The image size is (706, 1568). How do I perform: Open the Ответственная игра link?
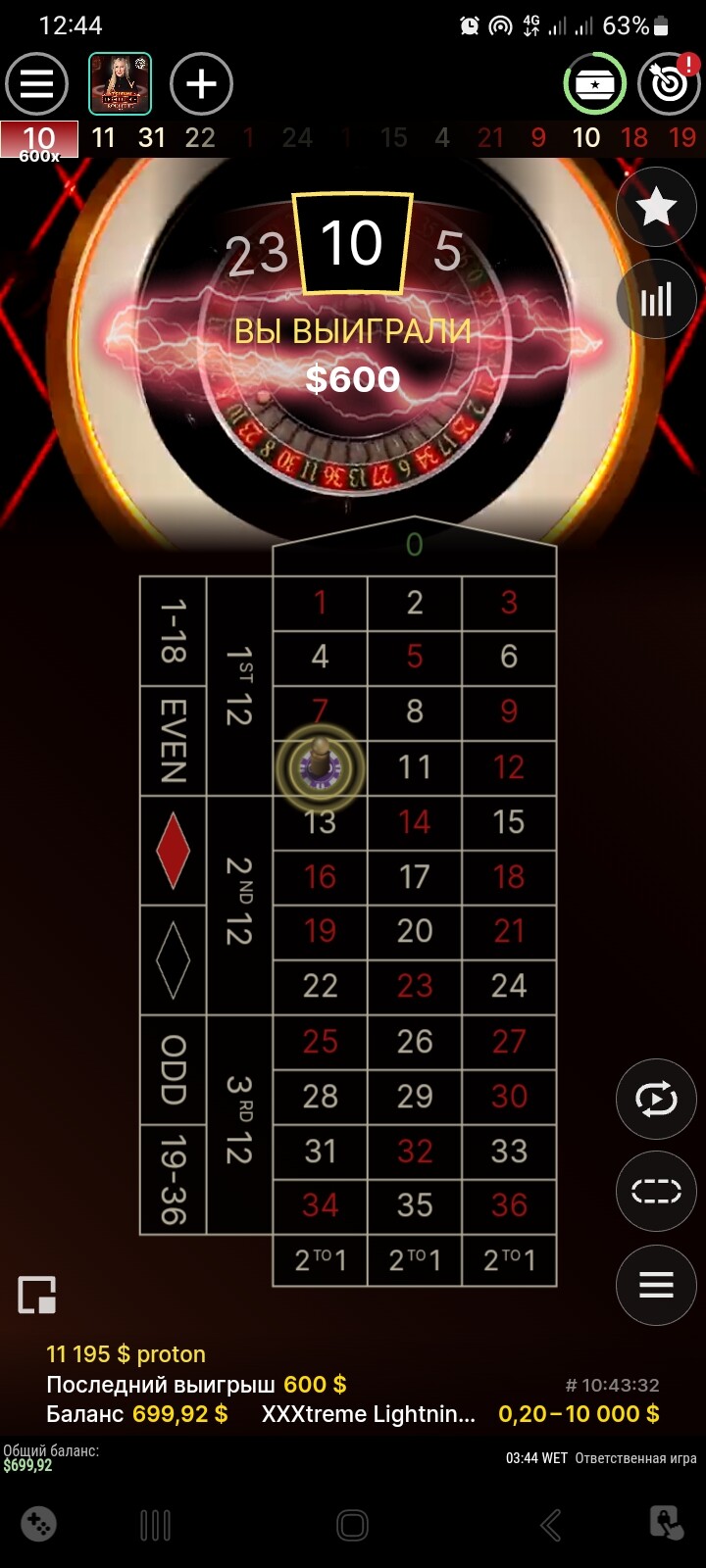(635, 1458)
